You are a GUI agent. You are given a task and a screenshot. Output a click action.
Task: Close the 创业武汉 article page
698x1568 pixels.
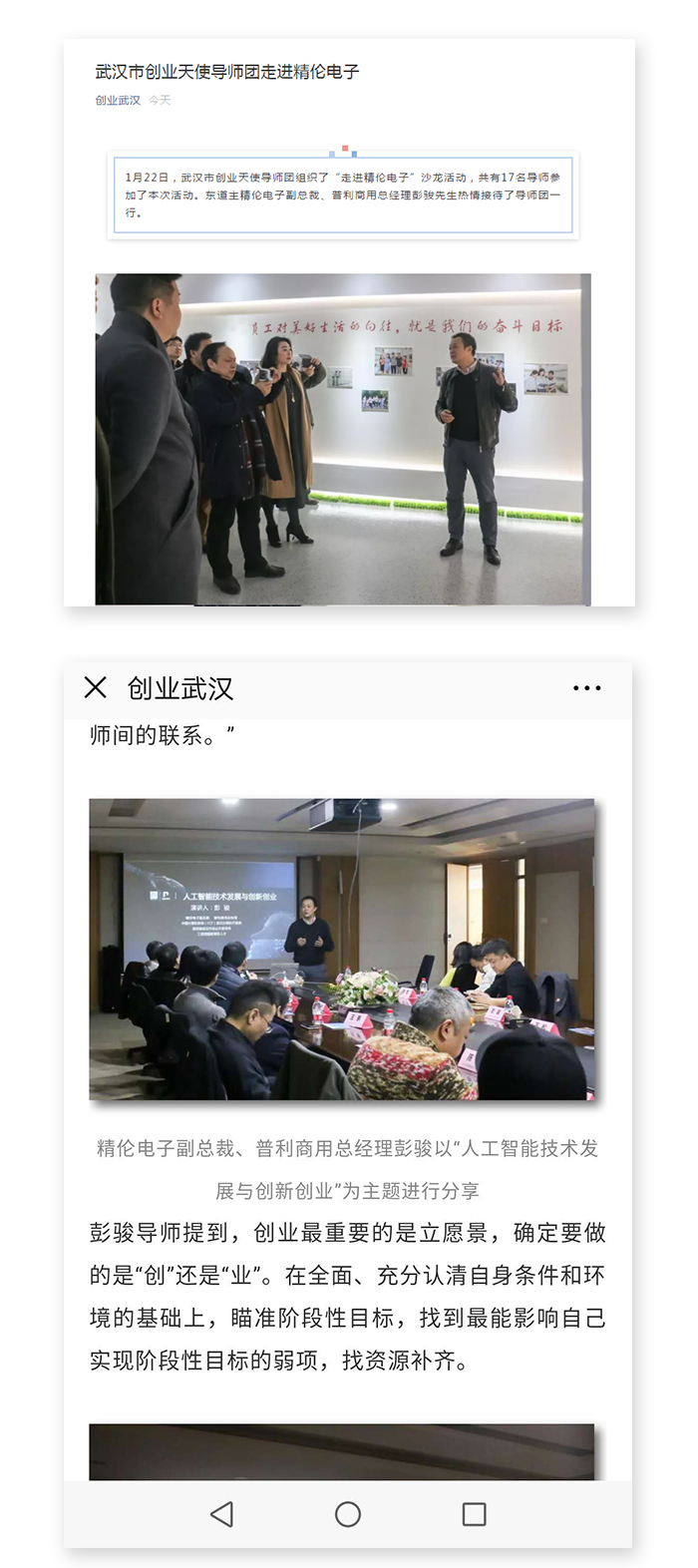tap(96, 687)
